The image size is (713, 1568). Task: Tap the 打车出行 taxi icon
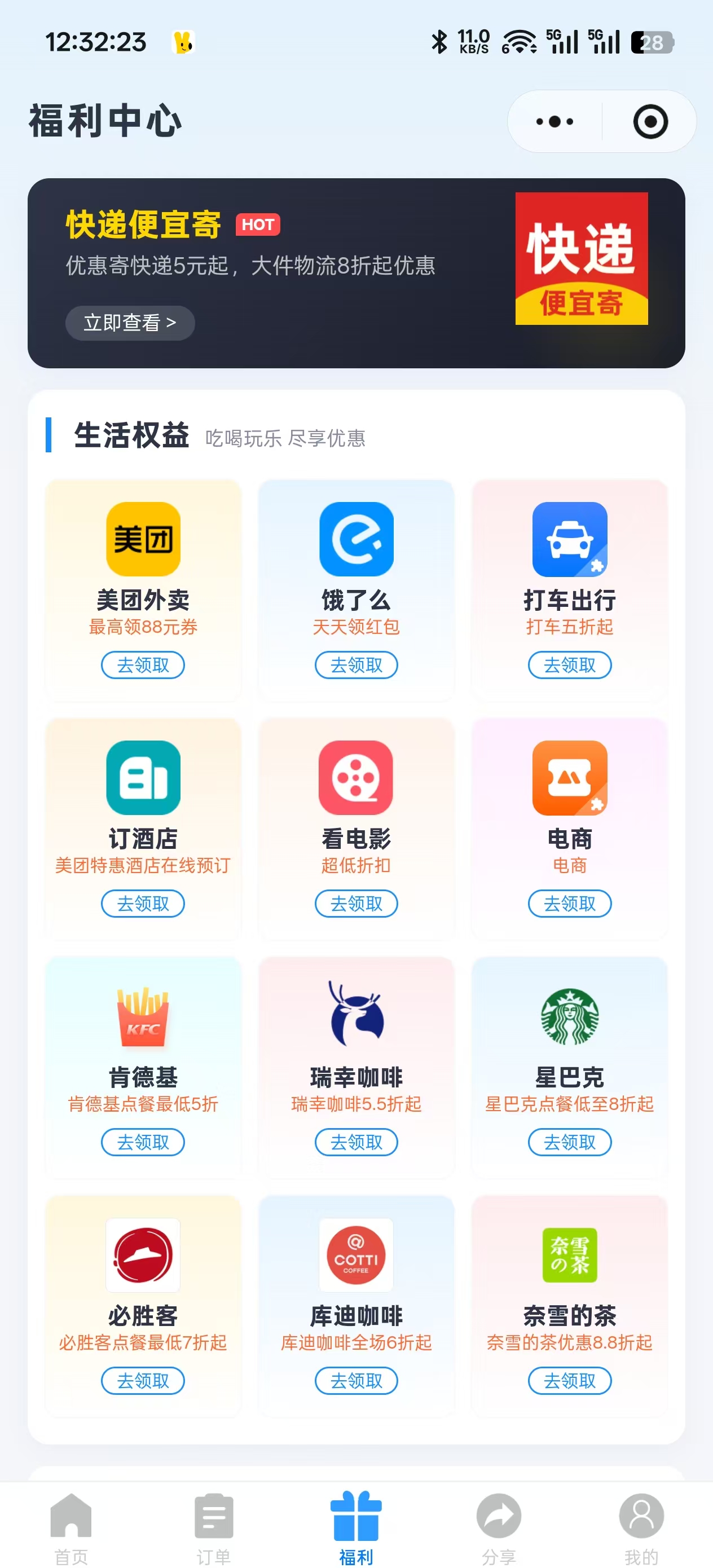click(569, 538)
